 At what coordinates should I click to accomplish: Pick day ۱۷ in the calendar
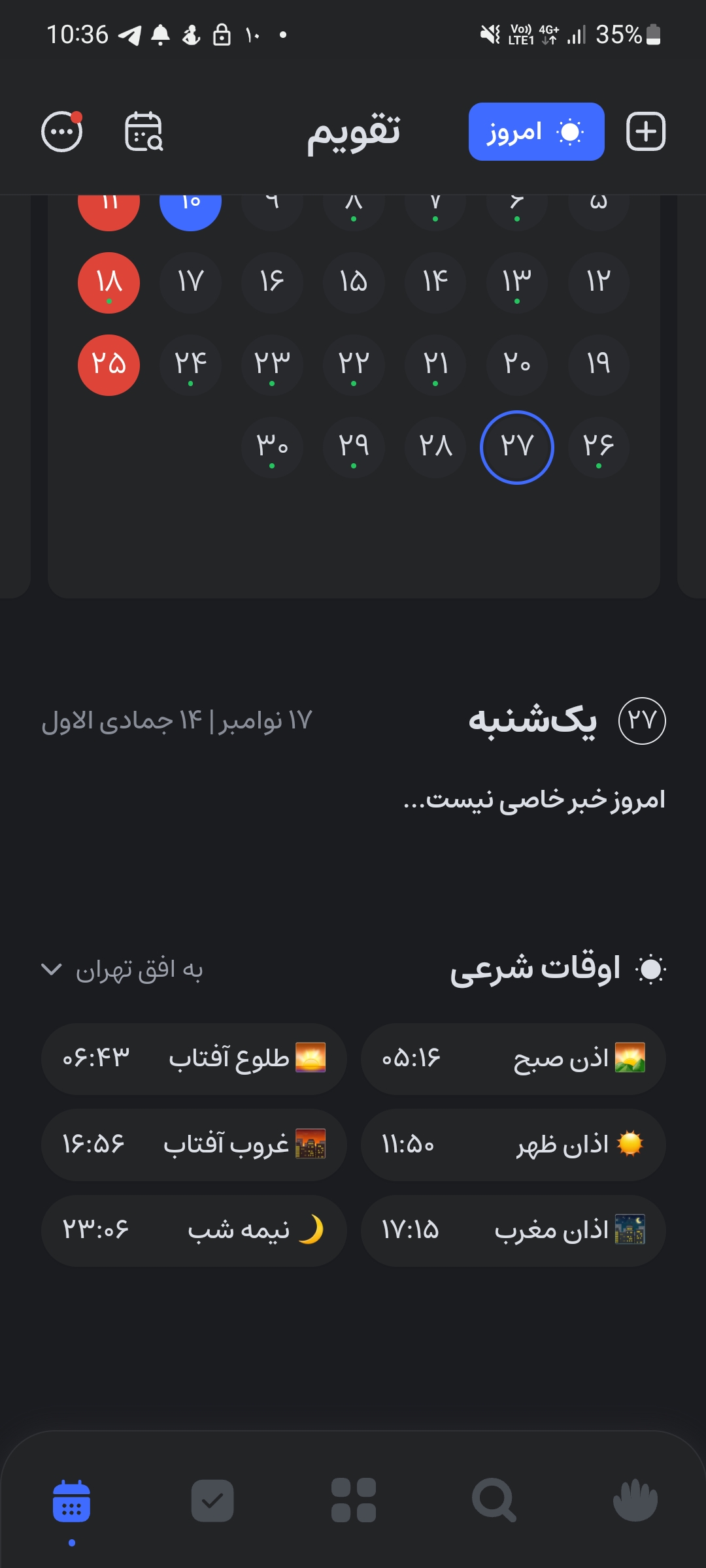pyautogui.click(x=190, y=282)
